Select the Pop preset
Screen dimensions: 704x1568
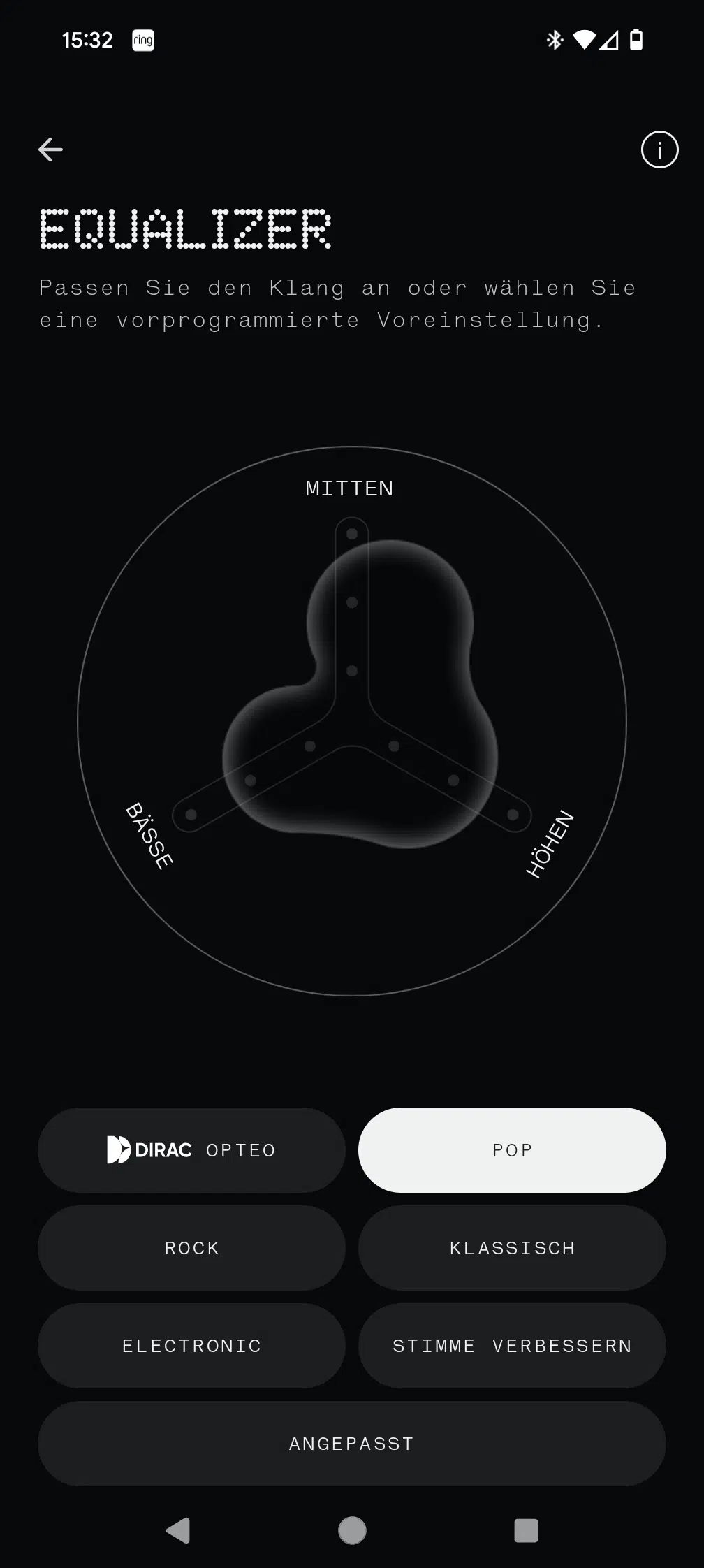[x=512, y=1150]
